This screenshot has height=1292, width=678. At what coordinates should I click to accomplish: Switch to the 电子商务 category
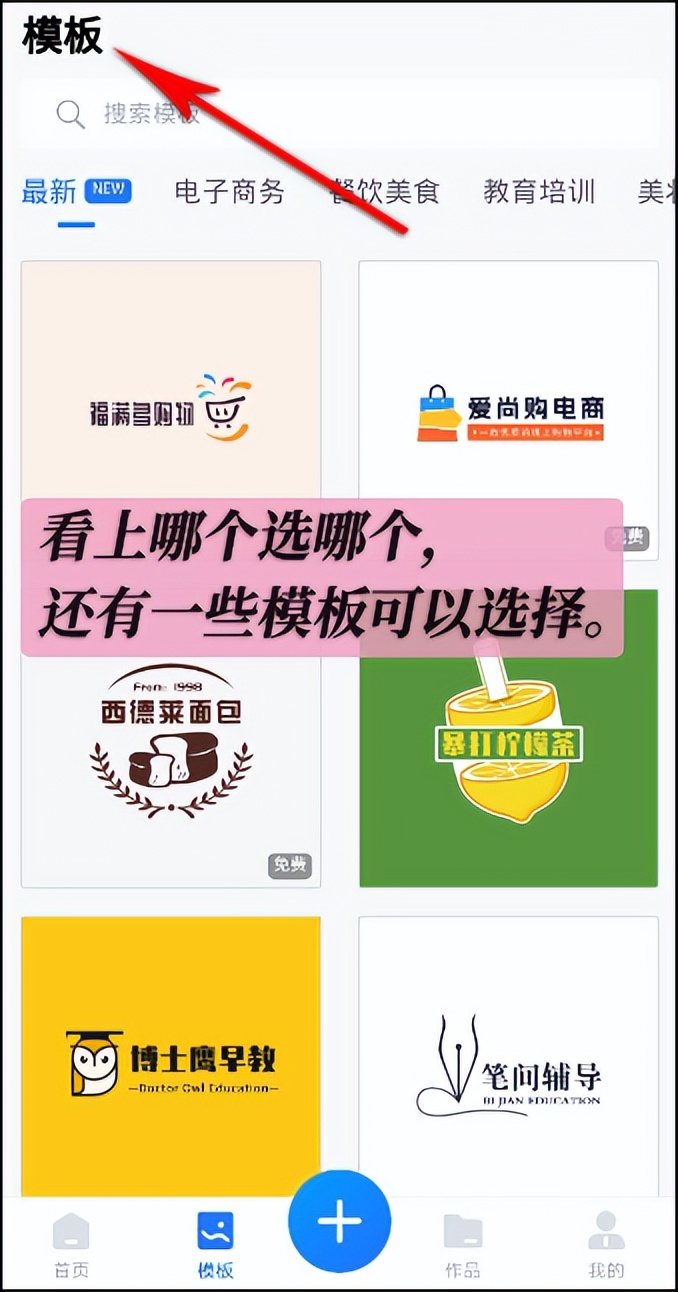coord(229,191)
